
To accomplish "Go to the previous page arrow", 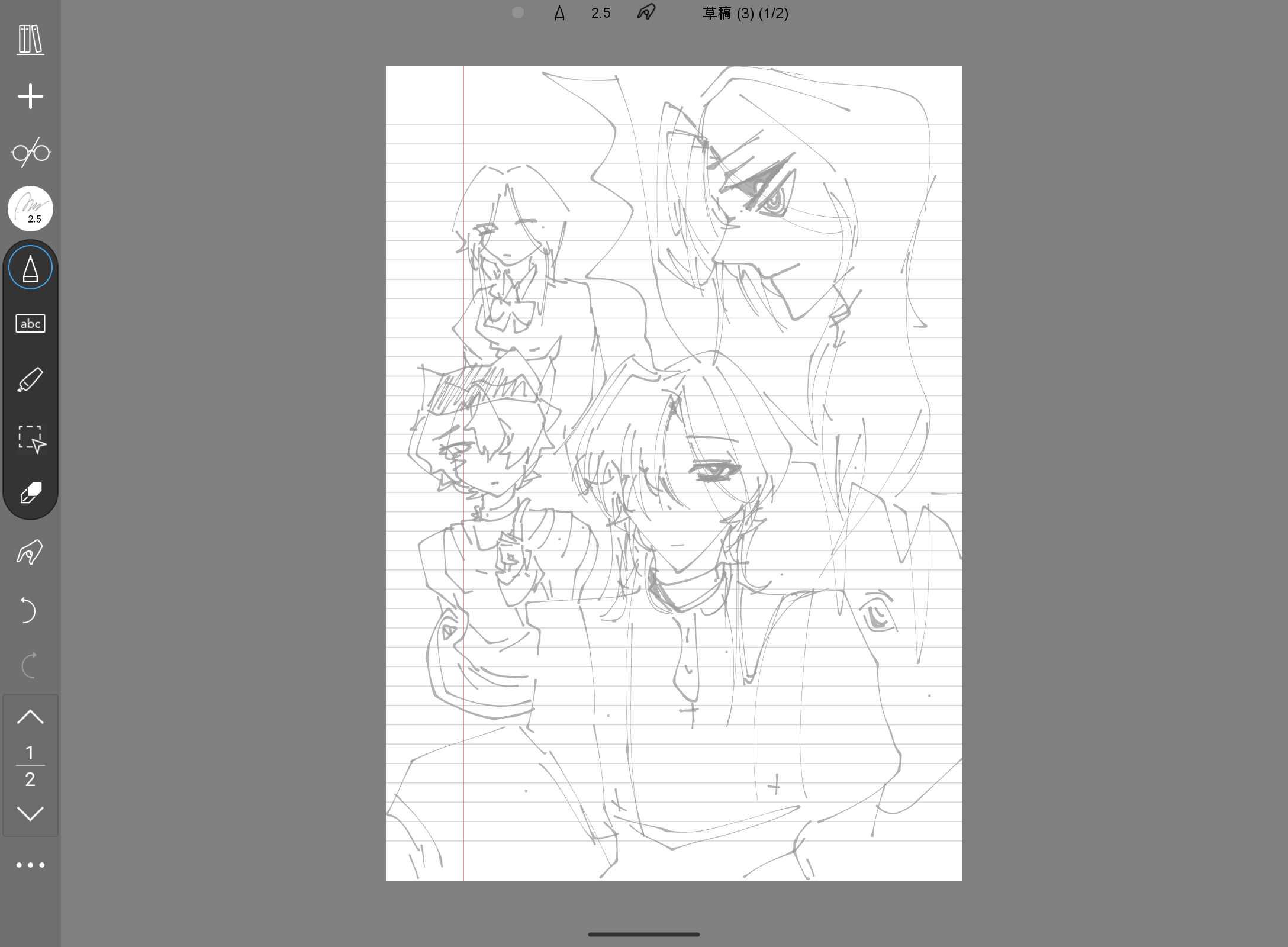I will pyautogui.click(x=30, y=717).
